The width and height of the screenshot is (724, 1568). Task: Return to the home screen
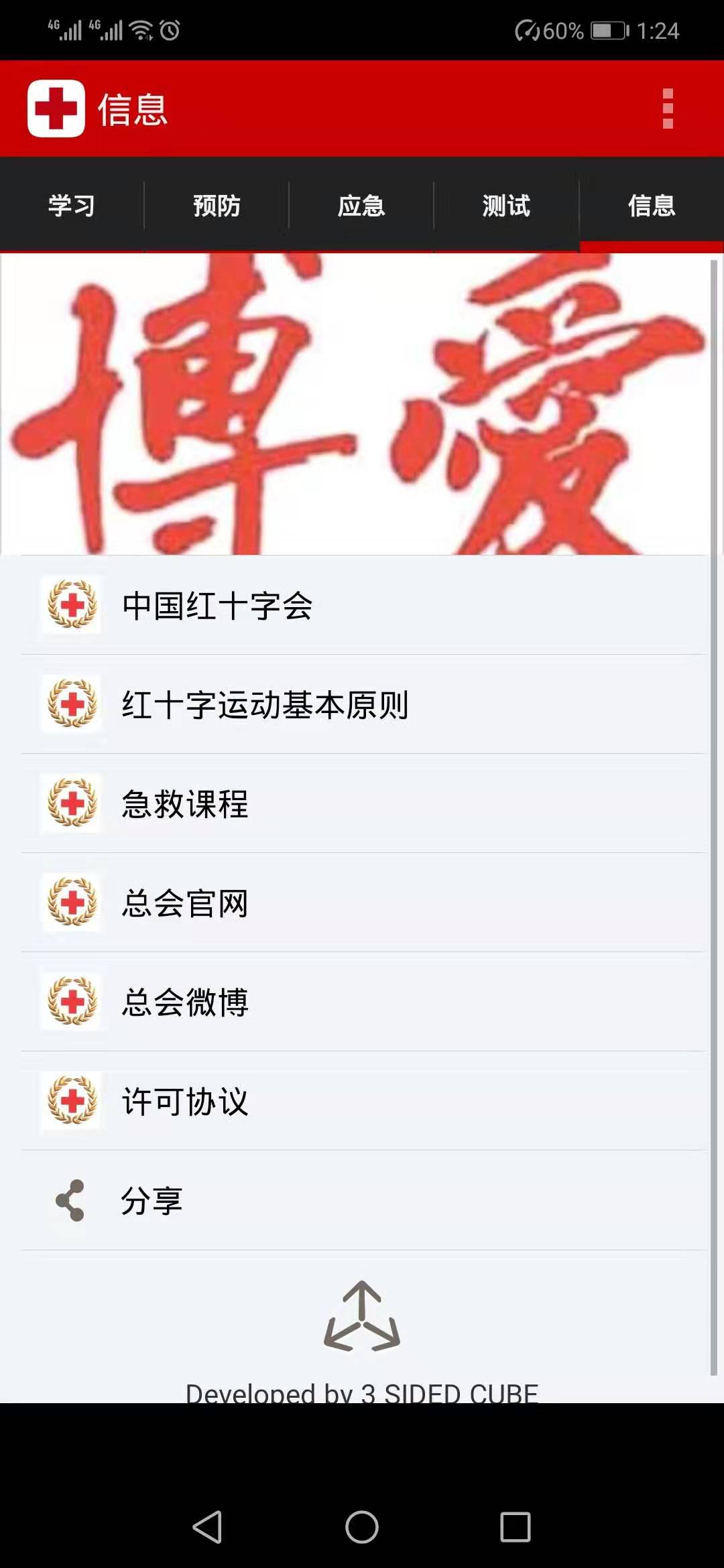click(x=362, y=1527)
